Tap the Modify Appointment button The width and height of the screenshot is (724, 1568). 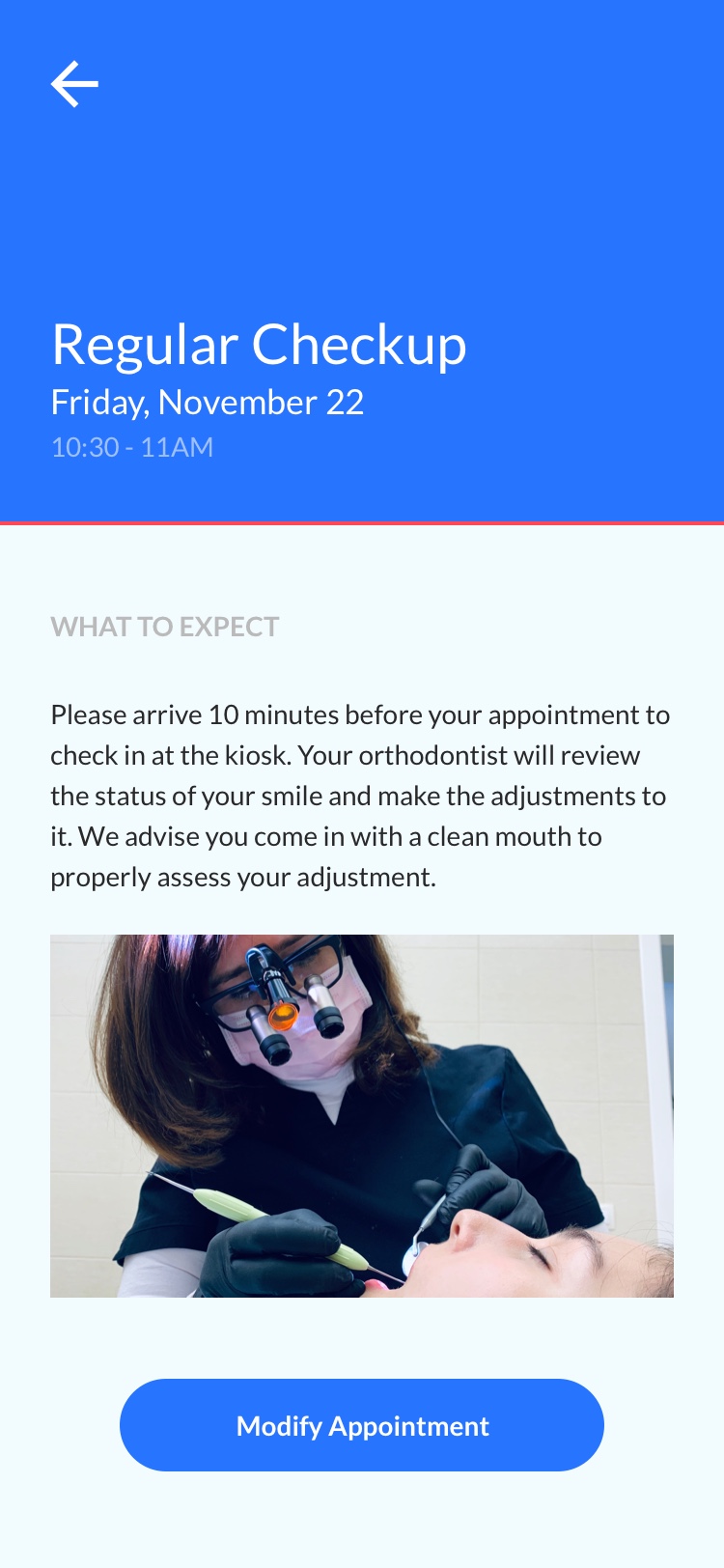tap(362, 1425)
